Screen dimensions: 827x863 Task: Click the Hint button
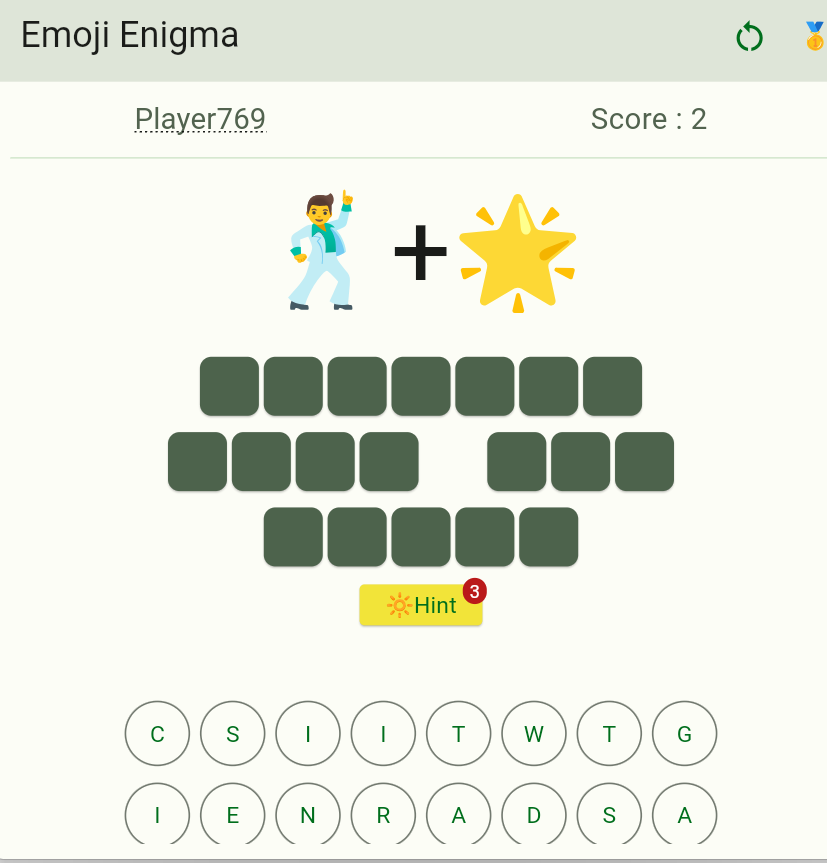[421, 604]
